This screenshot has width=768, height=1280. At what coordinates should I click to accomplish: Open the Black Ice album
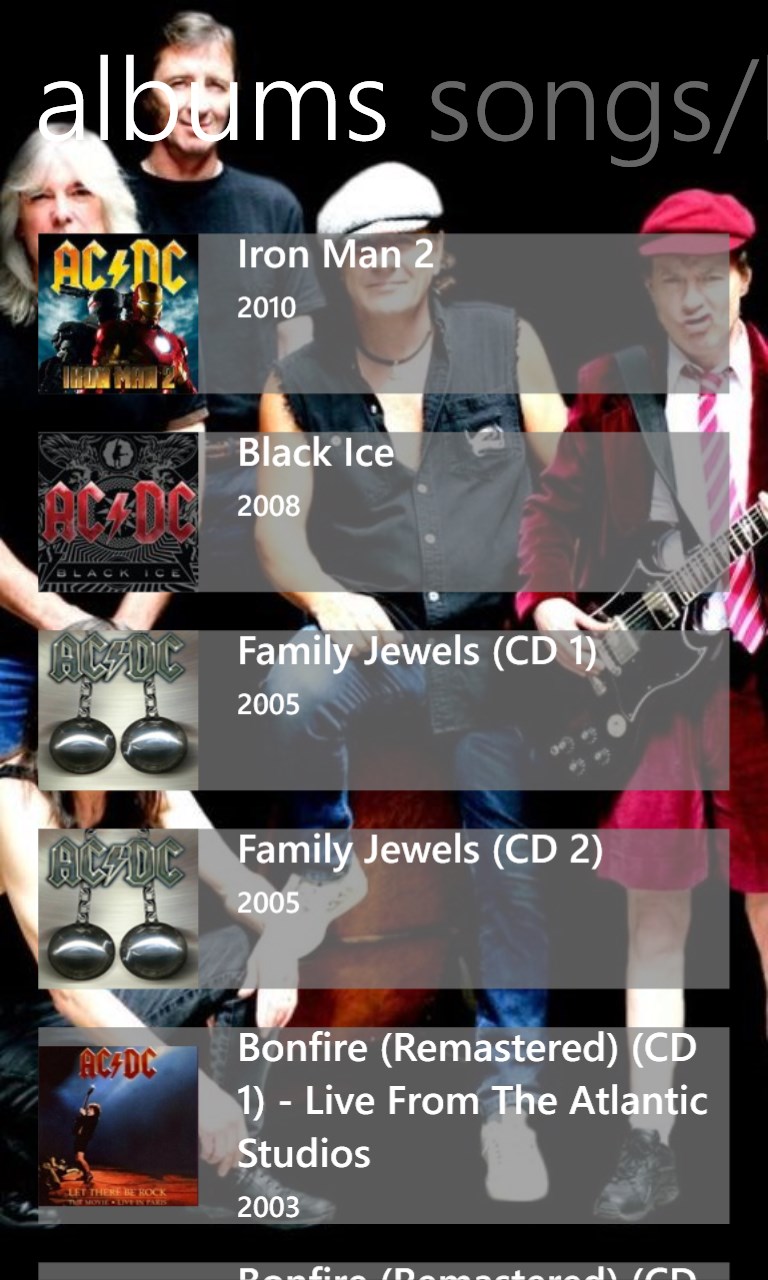(x=383, y=511)
